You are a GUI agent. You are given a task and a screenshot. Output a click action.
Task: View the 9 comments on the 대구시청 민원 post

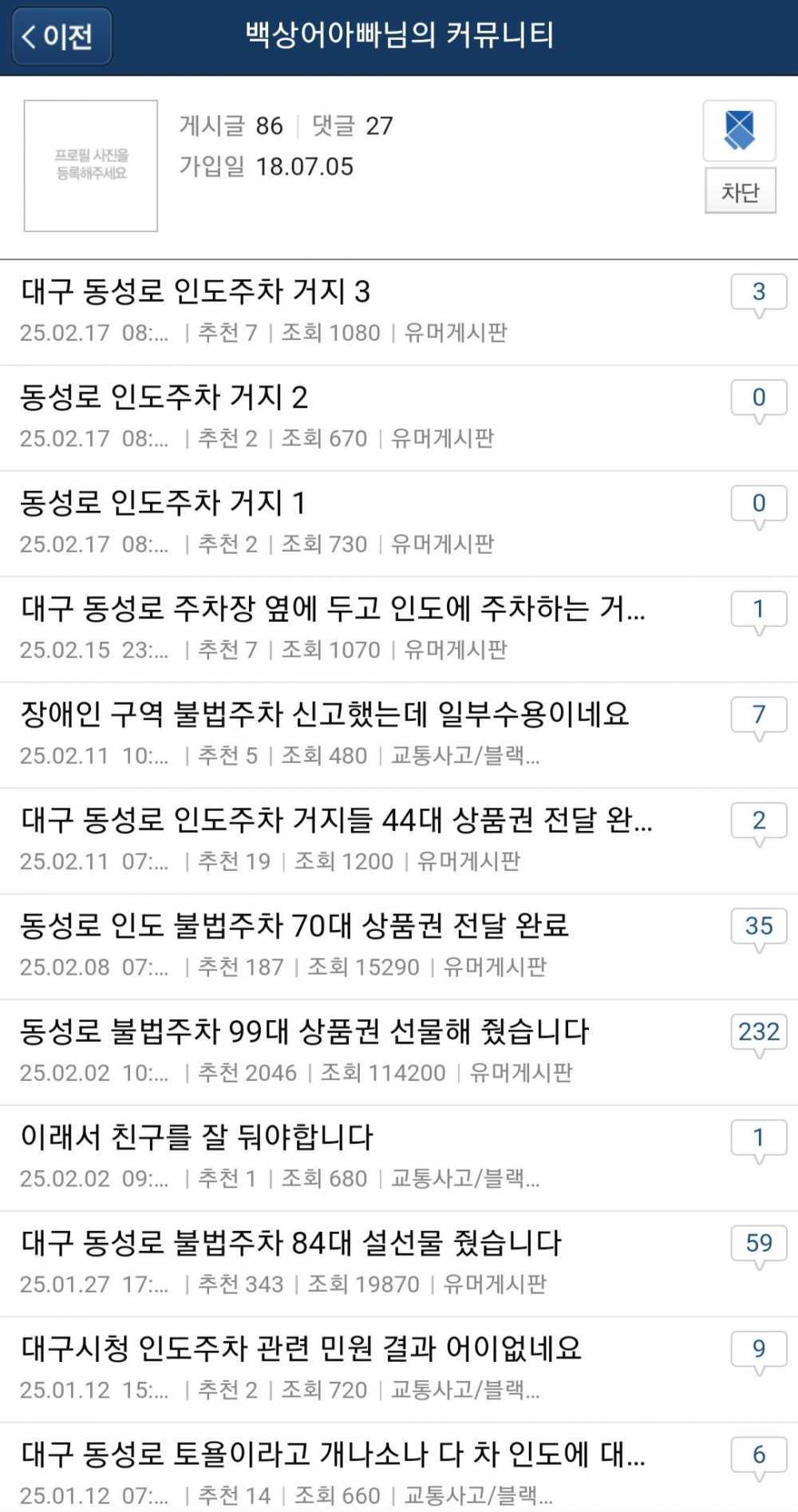[758, 1349]
